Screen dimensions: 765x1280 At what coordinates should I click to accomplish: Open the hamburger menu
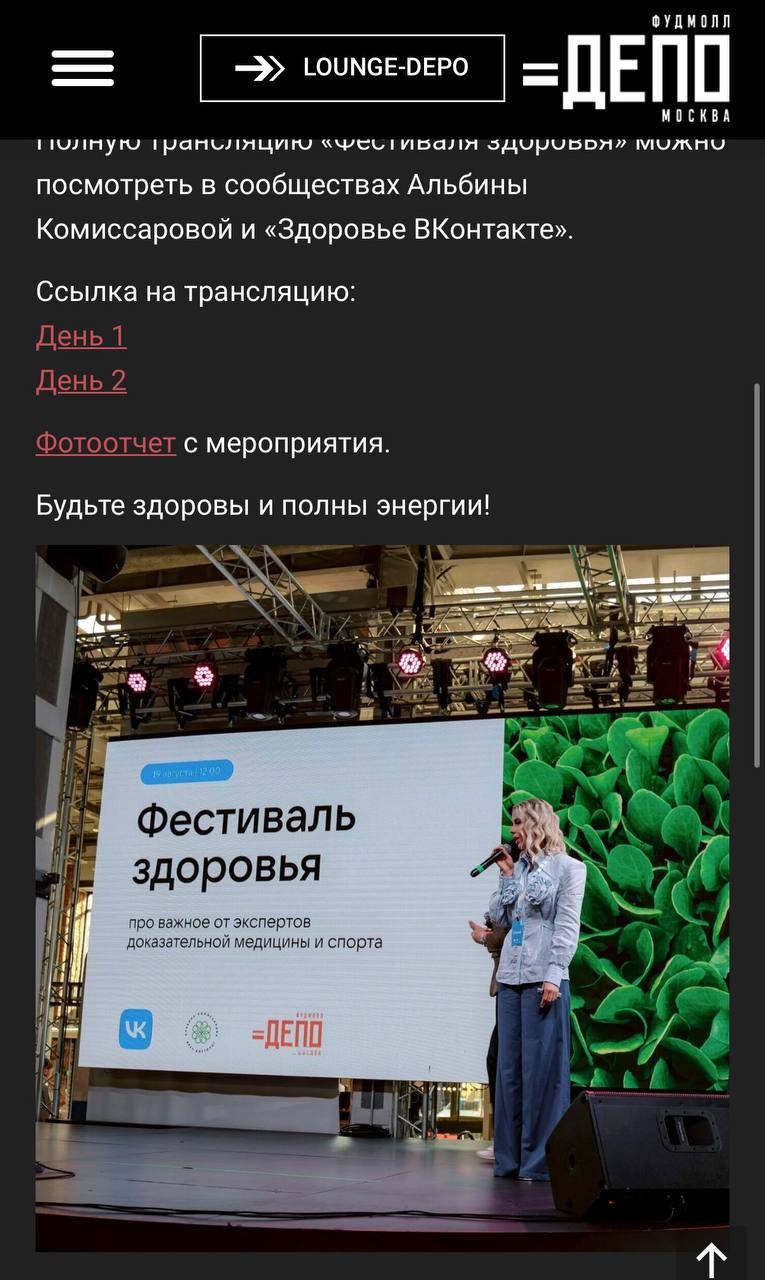83,68
